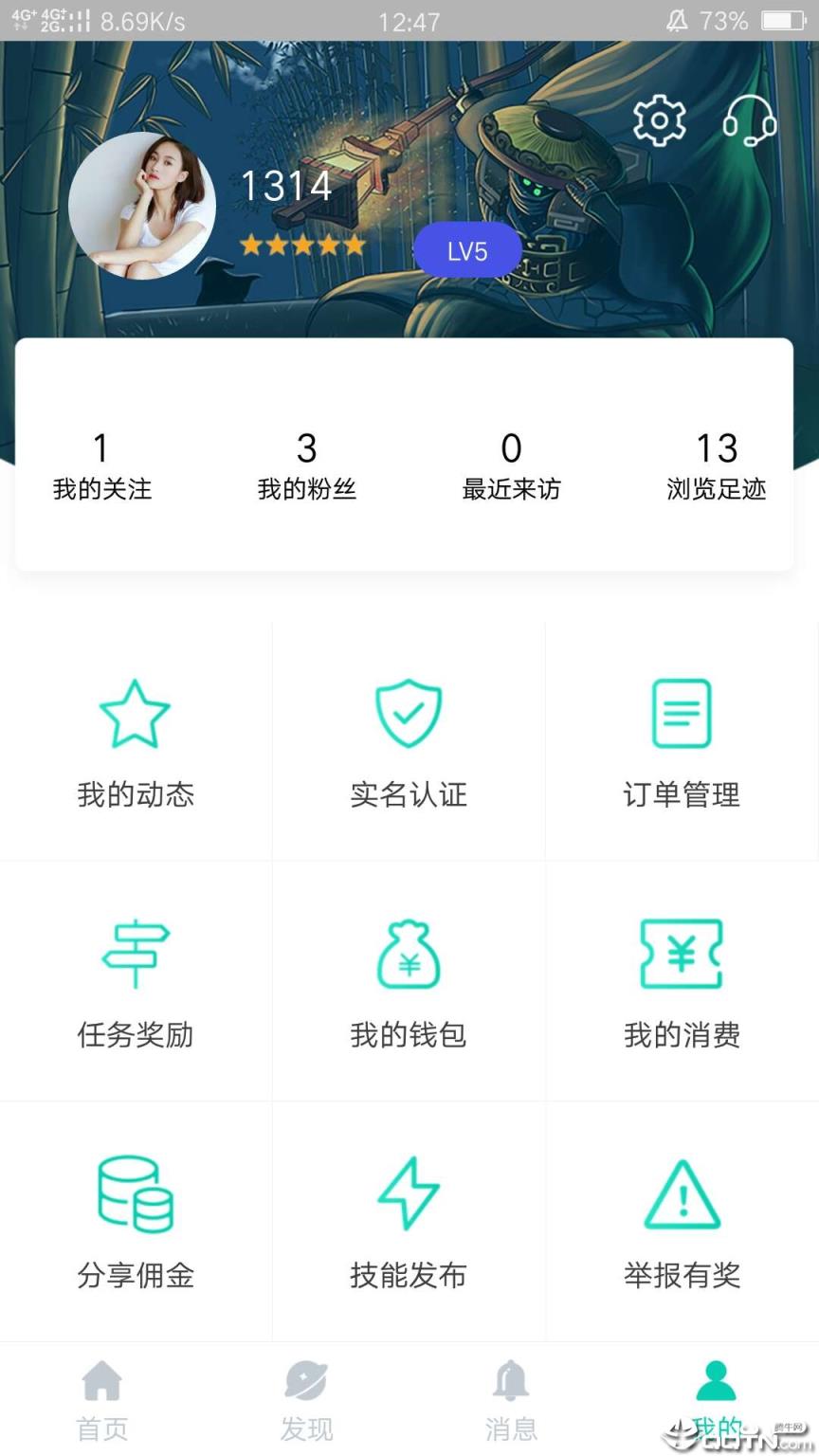Image resolution: width=819 pixels, height=1456 pixels.
Task: Open 我的关注 following list
Action: tap(100, 464)
